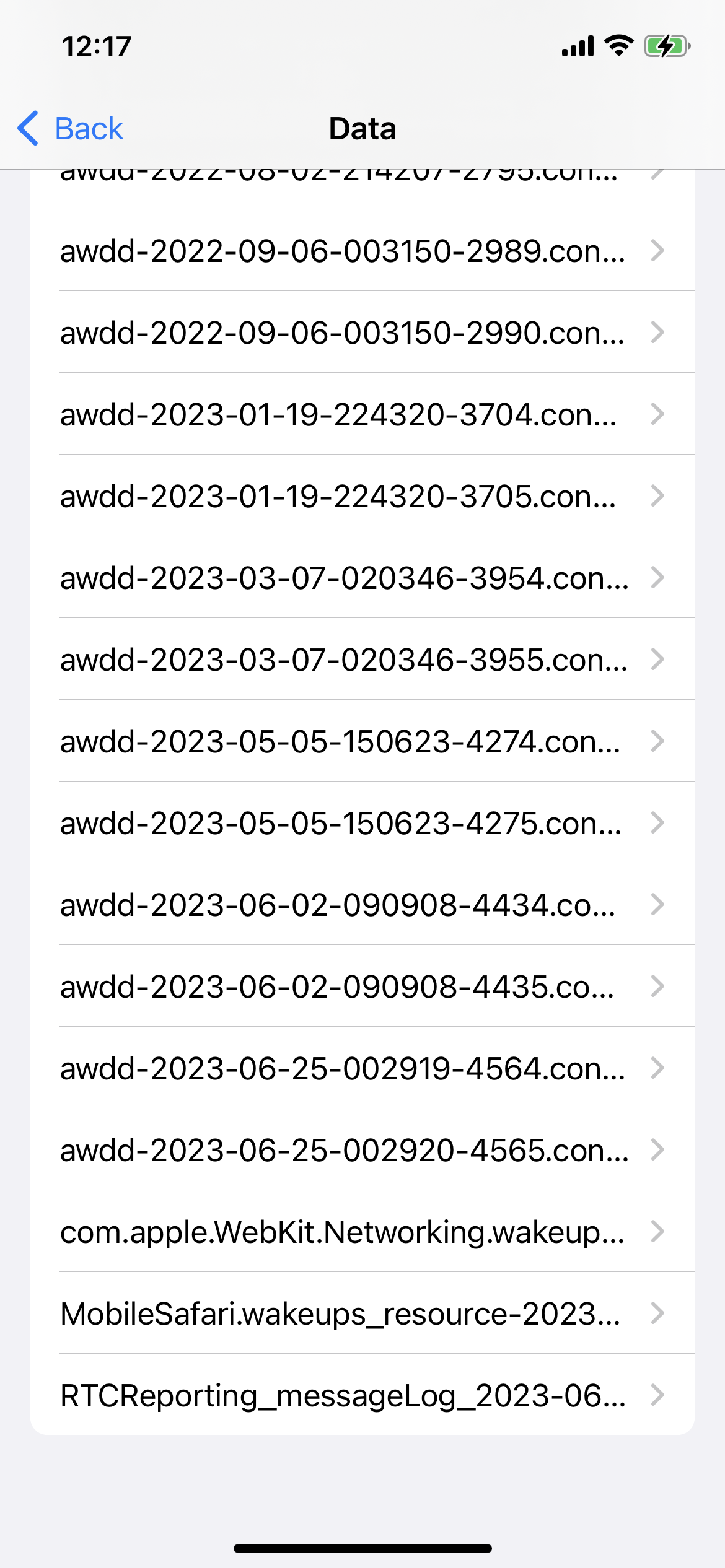The height and width of the screenshot is (1568, 725).
Task: View awdd-2023-03-07-020346-3954 data file
Action: point(362,577)
